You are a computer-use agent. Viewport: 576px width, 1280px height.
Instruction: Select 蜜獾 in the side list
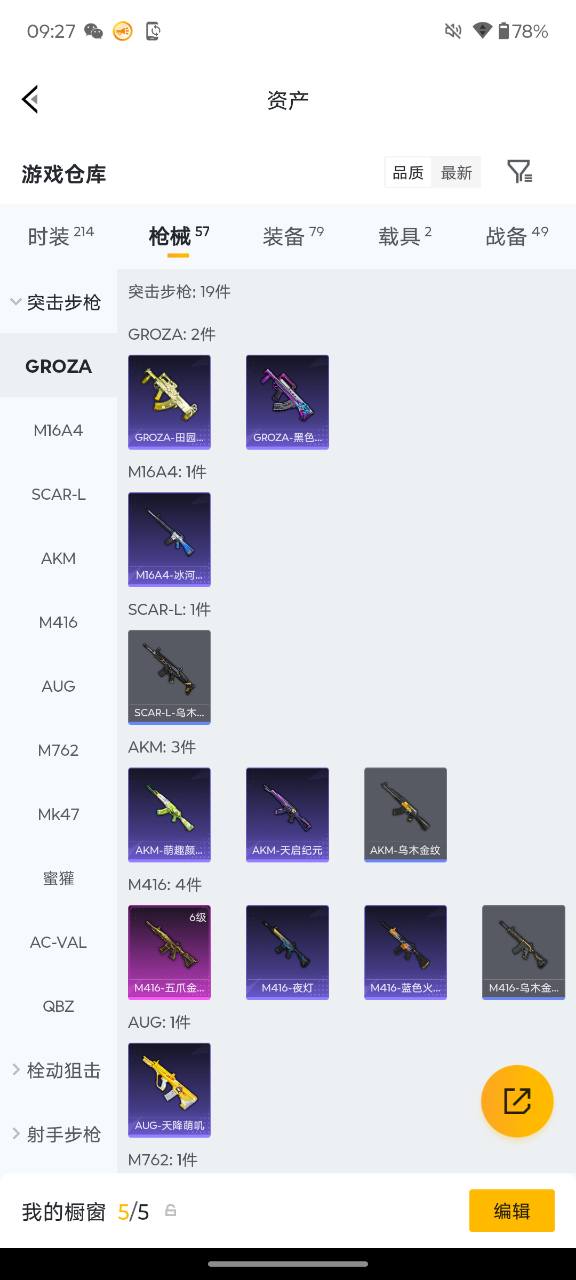58,878
